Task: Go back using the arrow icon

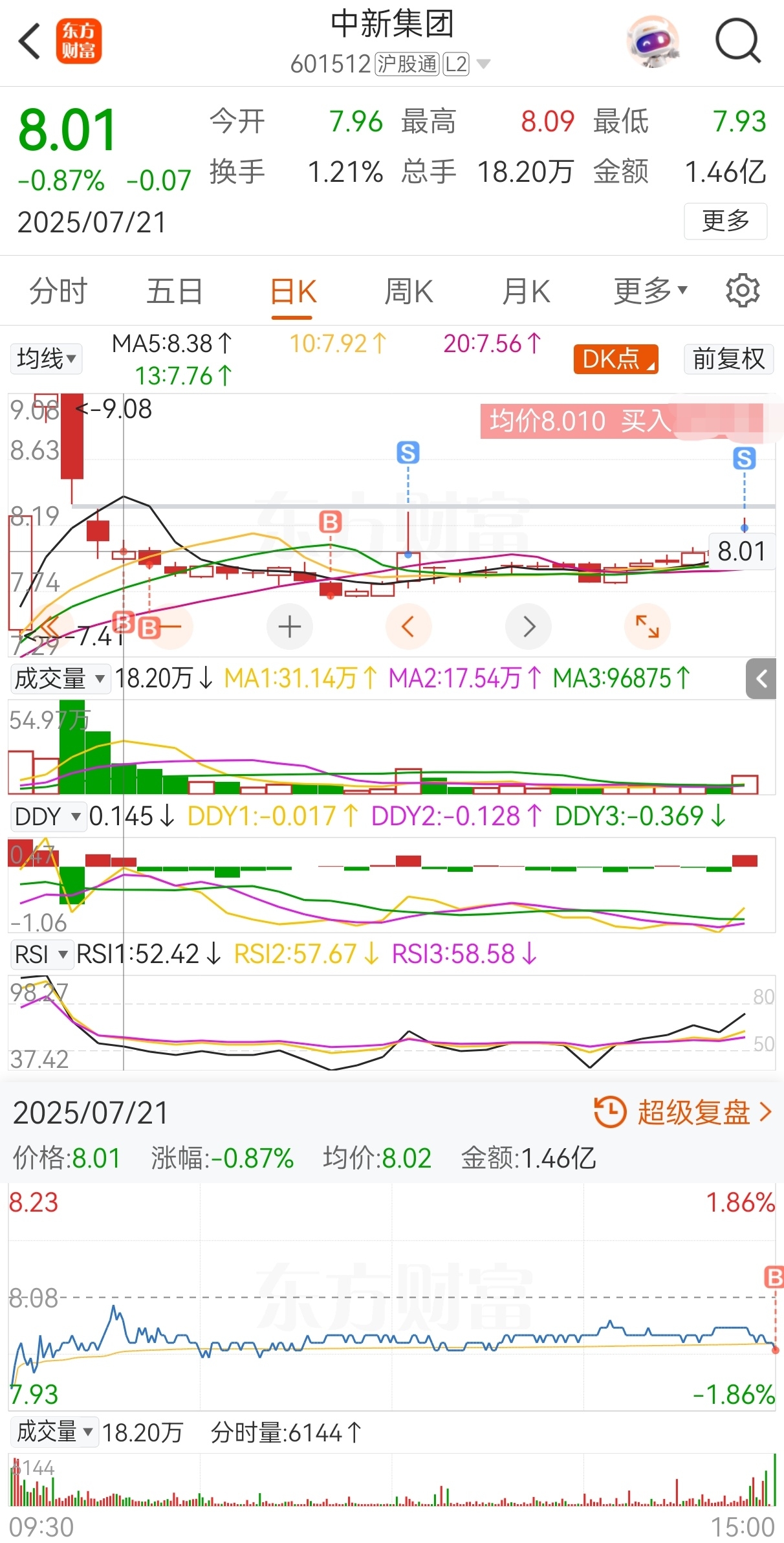Action: point(30,41)
